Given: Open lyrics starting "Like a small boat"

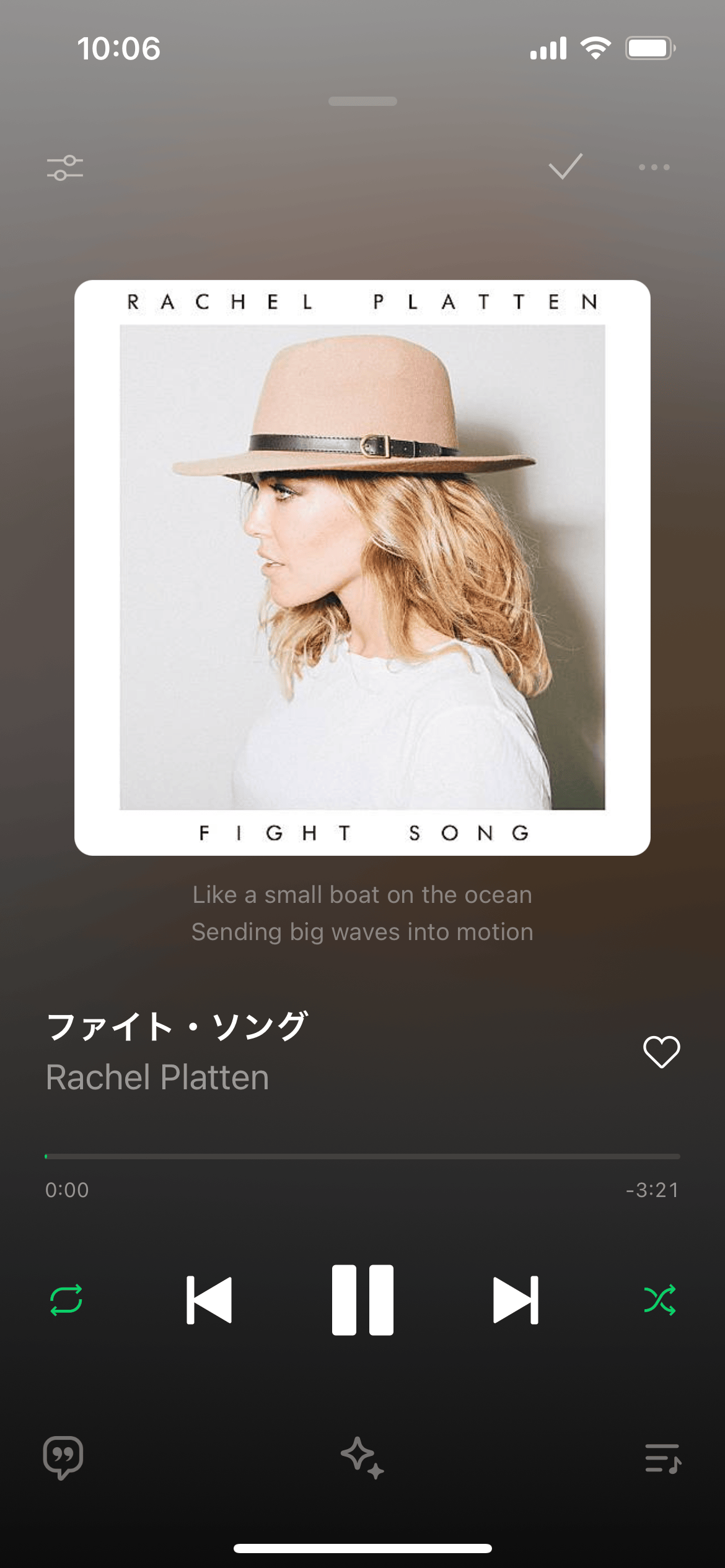Looking at the screenshot, I should coord(362,913).
